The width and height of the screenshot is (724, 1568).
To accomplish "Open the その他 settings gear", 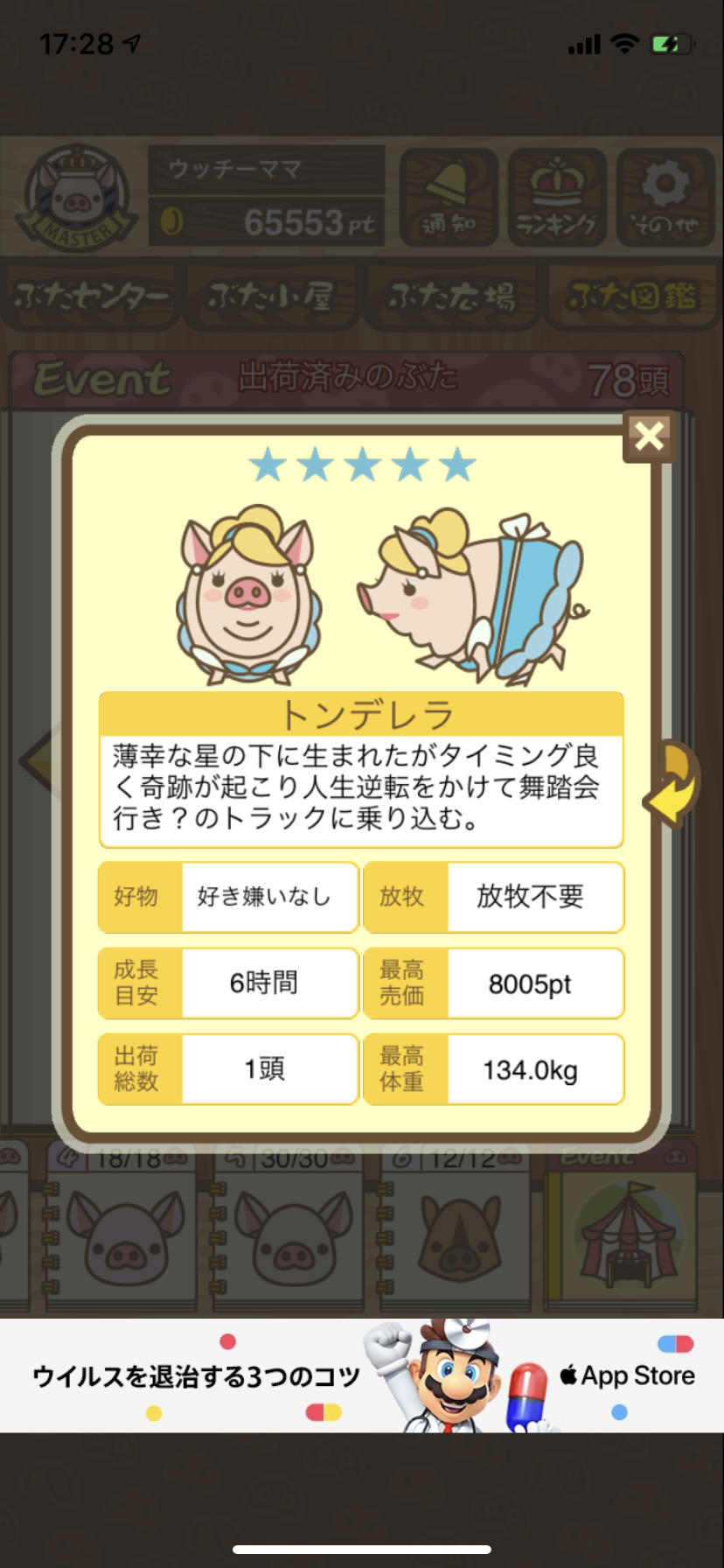I will click(665, 198).
